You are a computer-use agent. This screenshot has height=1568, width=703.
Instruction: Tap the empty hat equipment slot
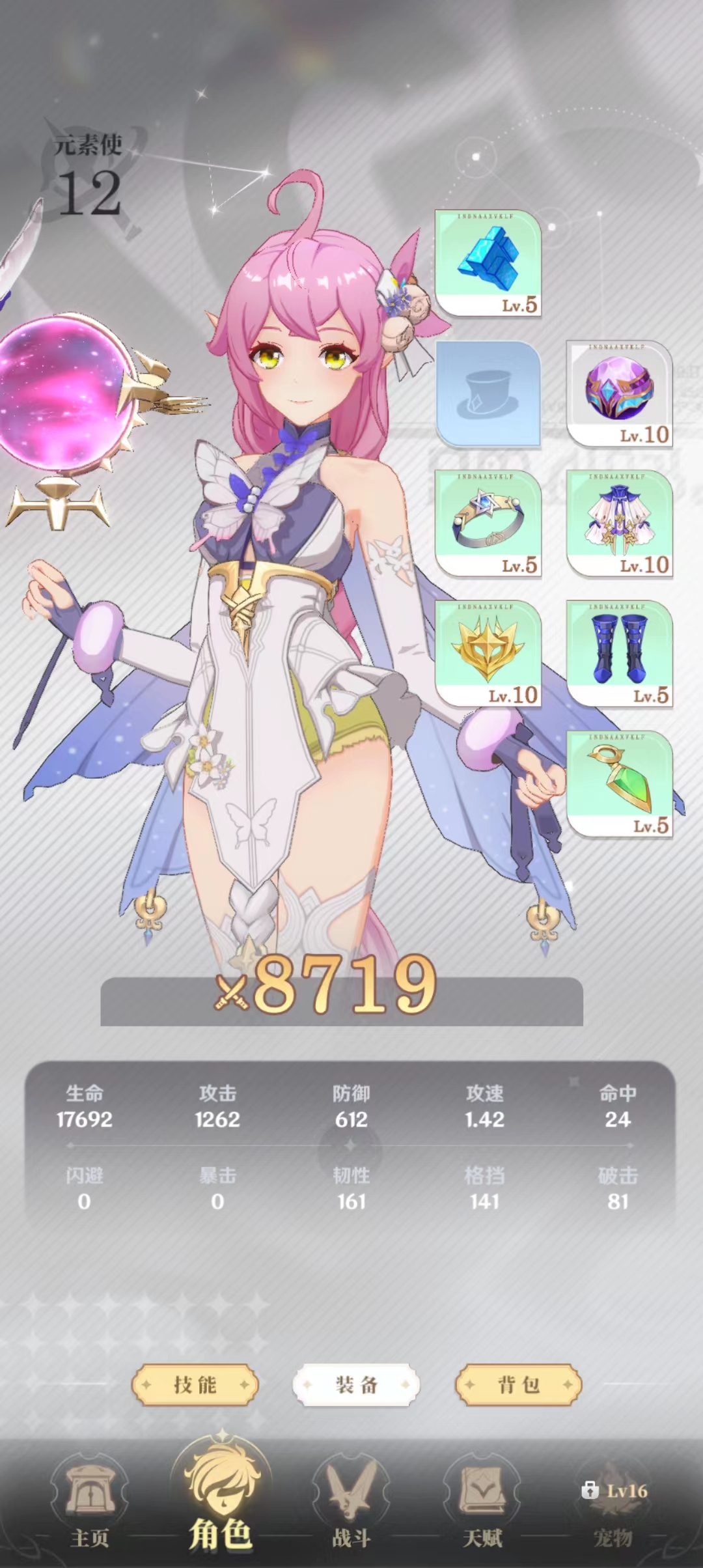(488, 393)
